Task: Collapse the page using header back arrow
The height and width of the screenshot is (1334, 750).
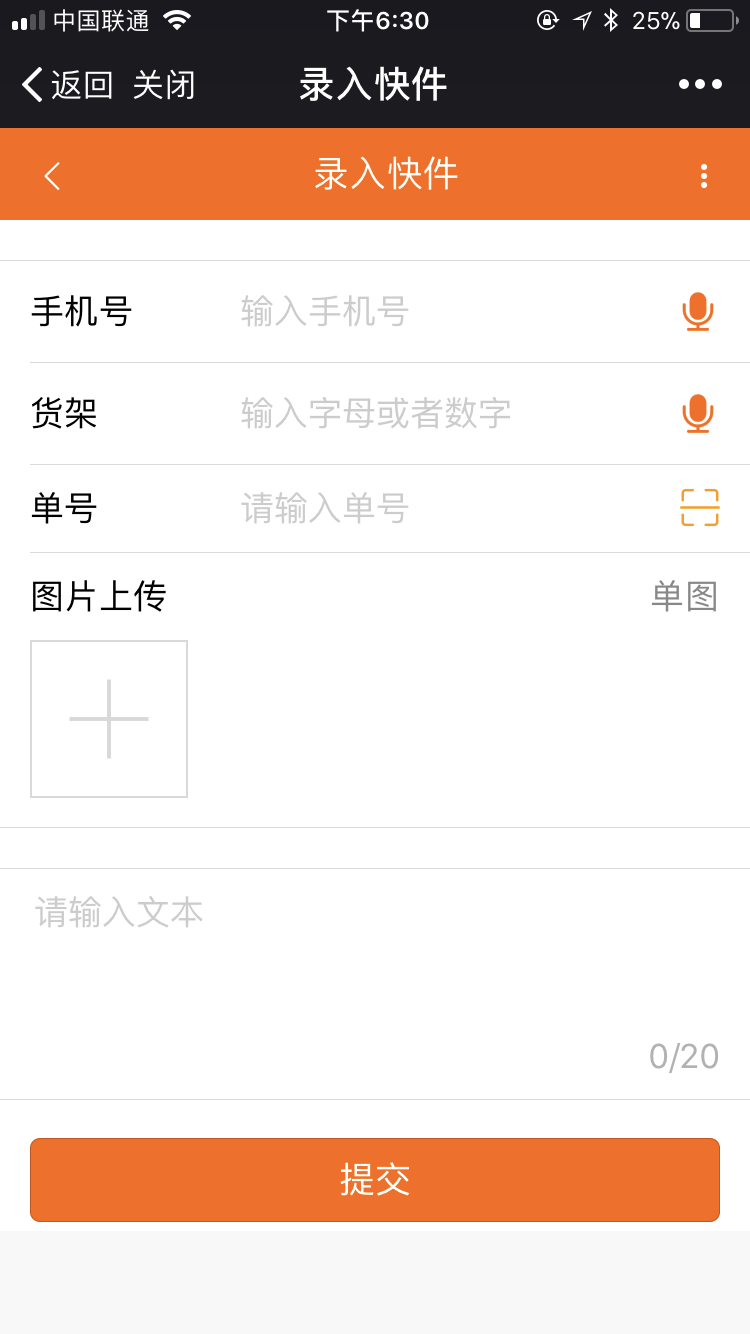Action: click(x=51, y=173)
